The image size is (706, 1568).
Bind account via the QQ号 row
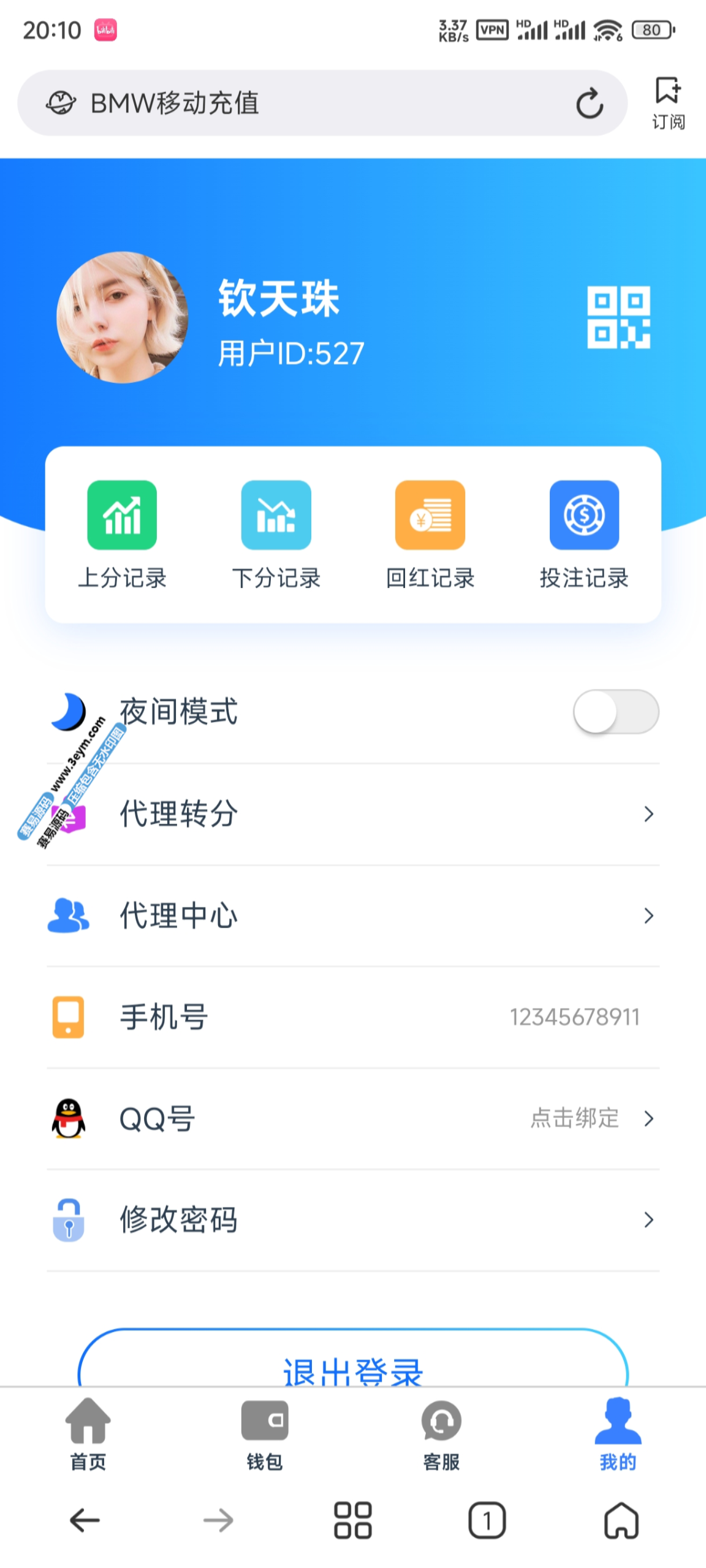(x=353, y=1118)
